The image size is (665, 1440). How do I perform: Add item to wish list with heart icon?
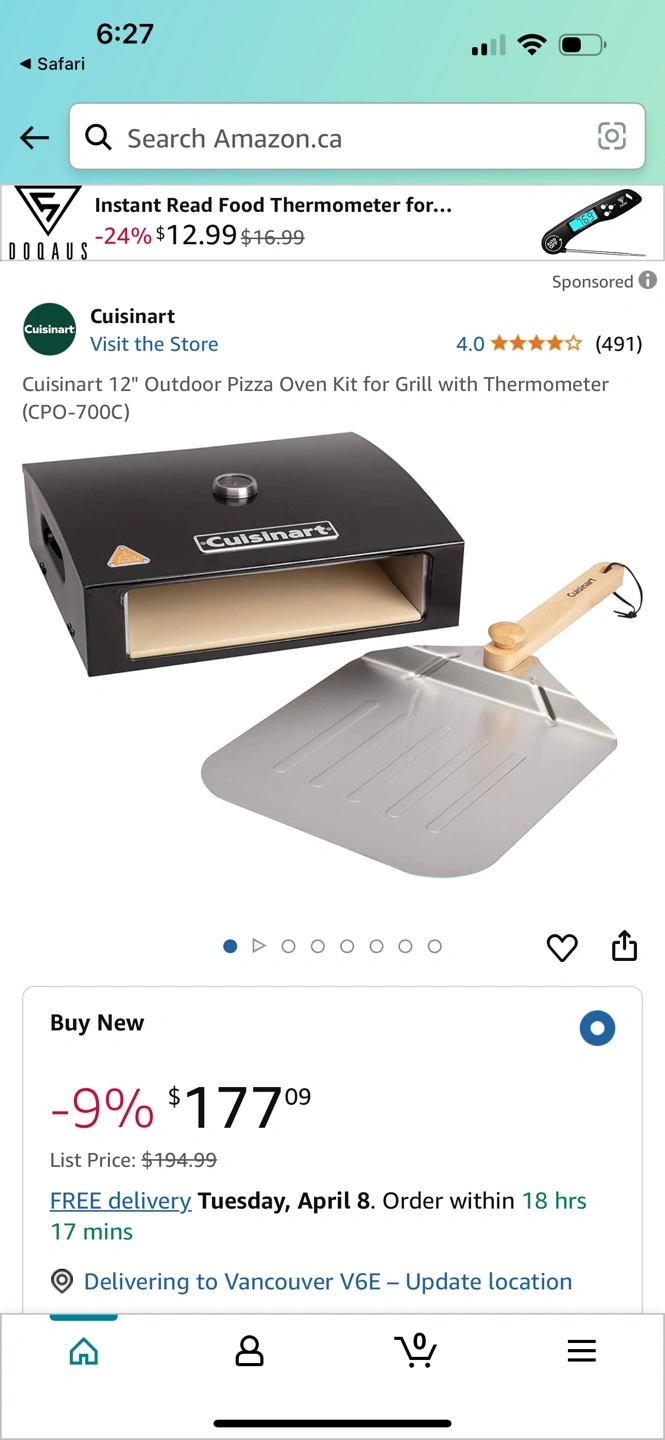click(x=562, y=947)
